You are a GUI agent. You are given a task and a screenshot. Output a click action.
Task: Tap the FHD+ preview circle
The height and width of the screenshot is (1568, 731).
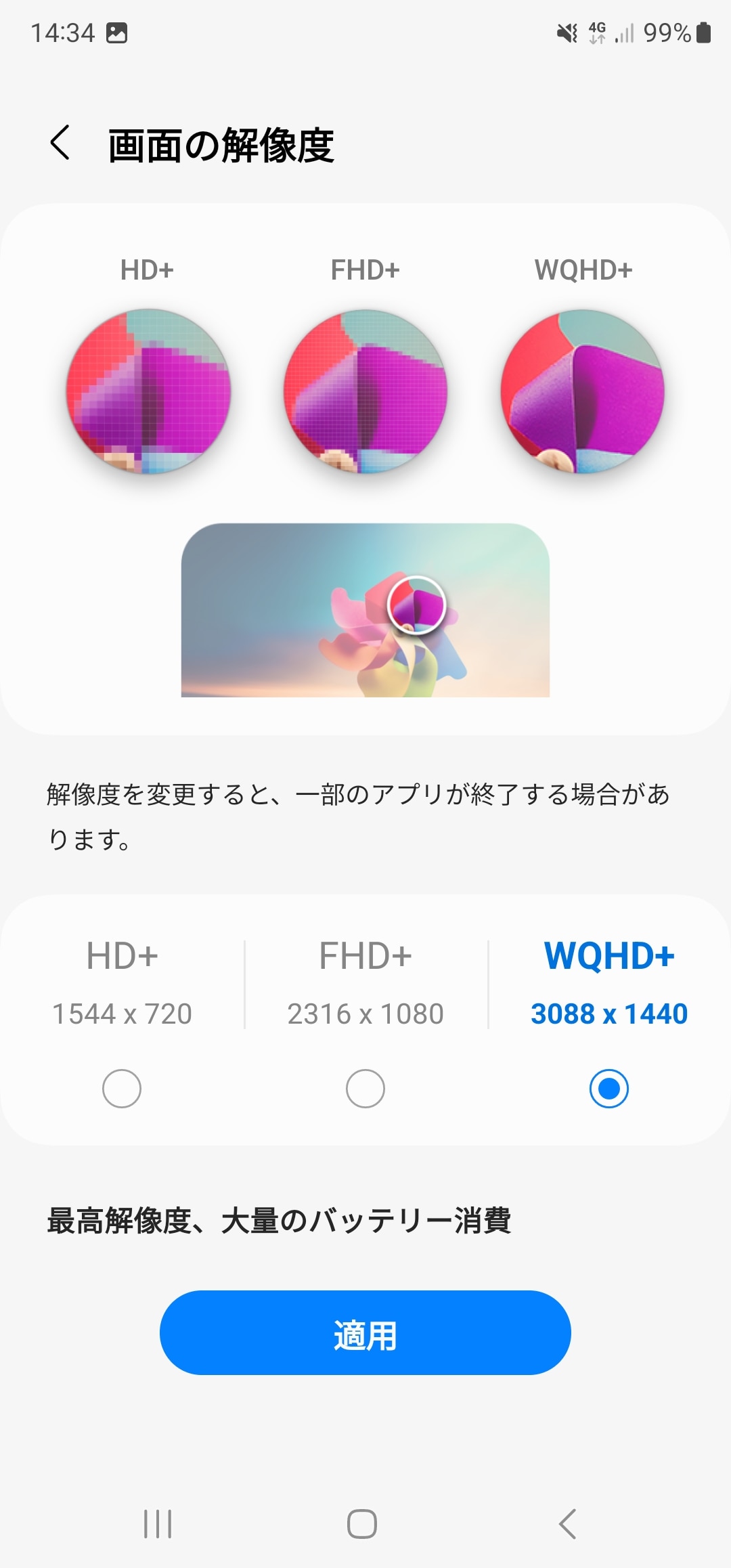tap(365, 391)
